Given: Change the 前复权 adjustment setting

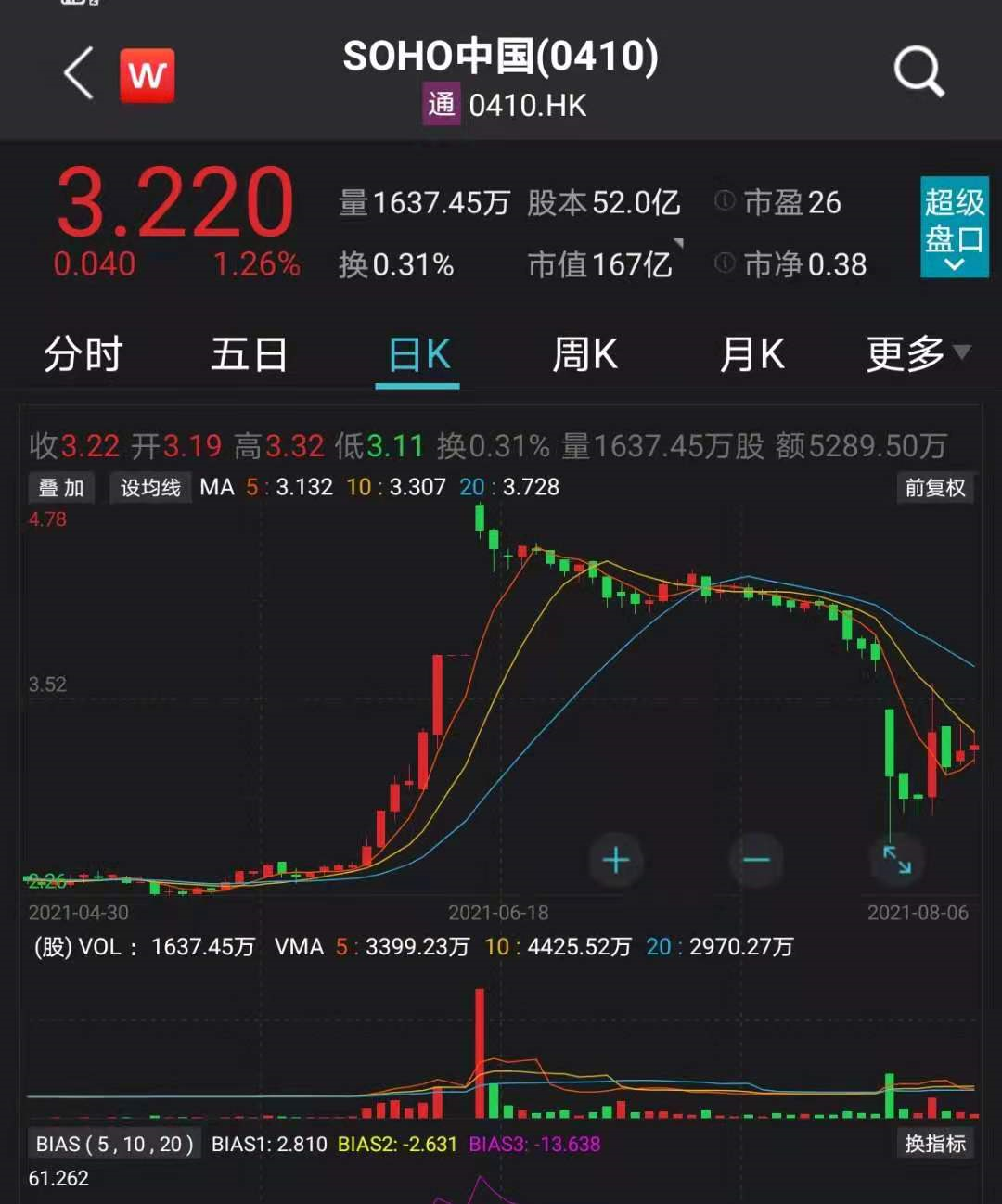Looking at the screenshot, I should coord(935,487).
